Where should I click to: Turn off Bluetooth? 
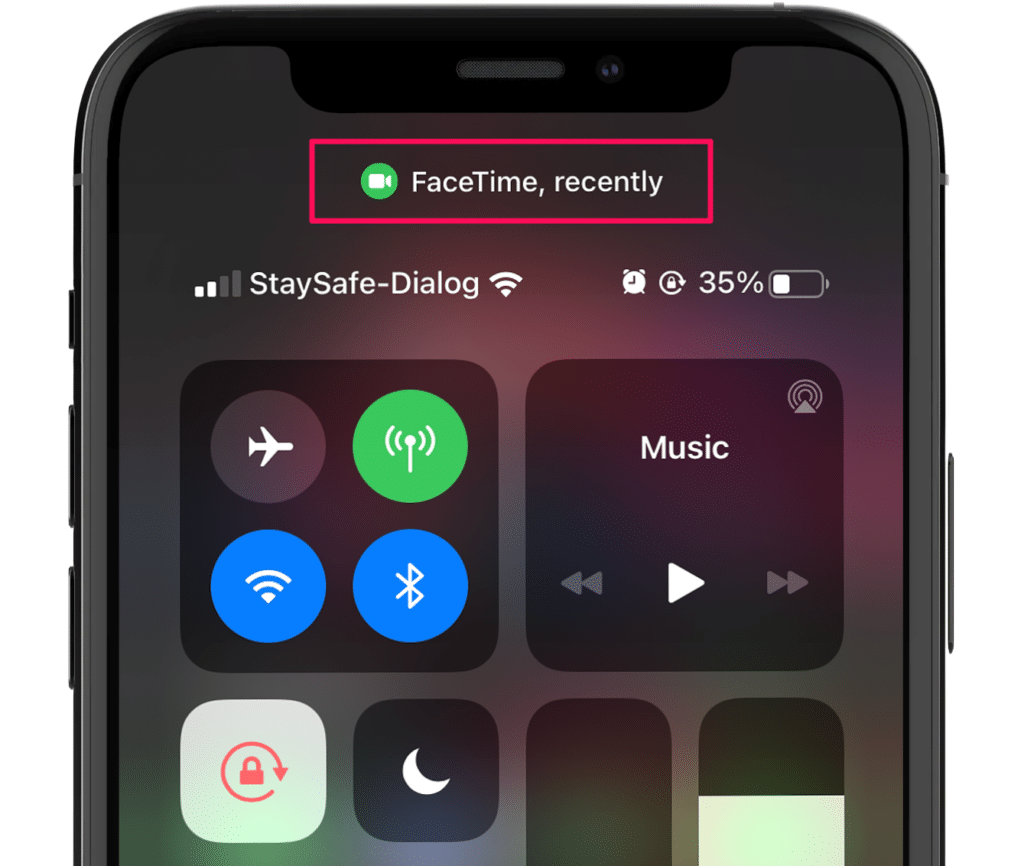410,587
